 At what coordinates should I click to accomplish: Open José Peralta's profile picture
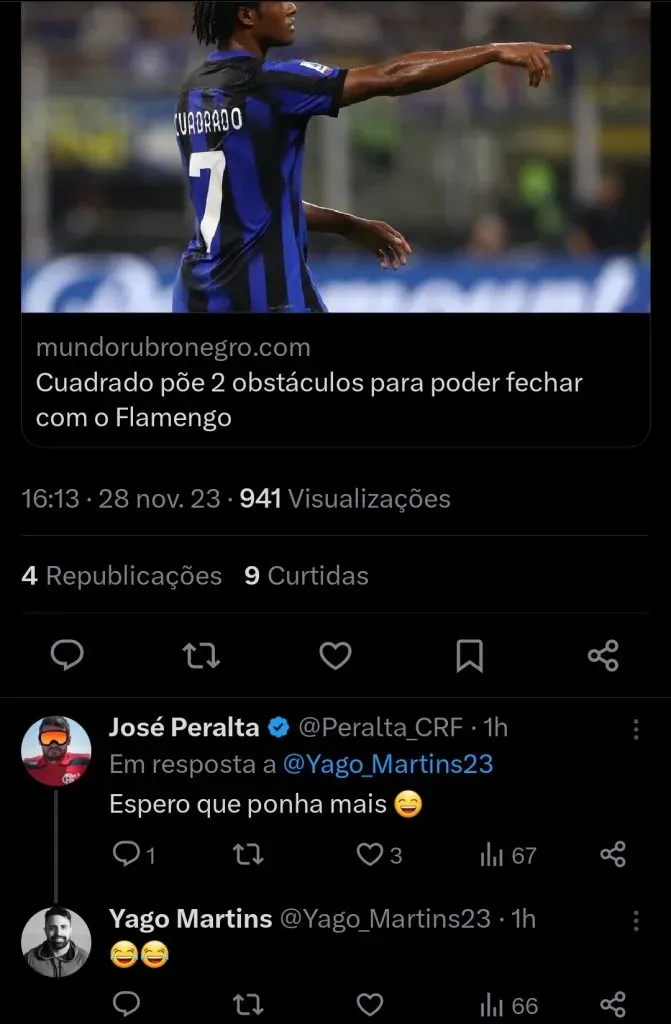click(x=56, y=751)
